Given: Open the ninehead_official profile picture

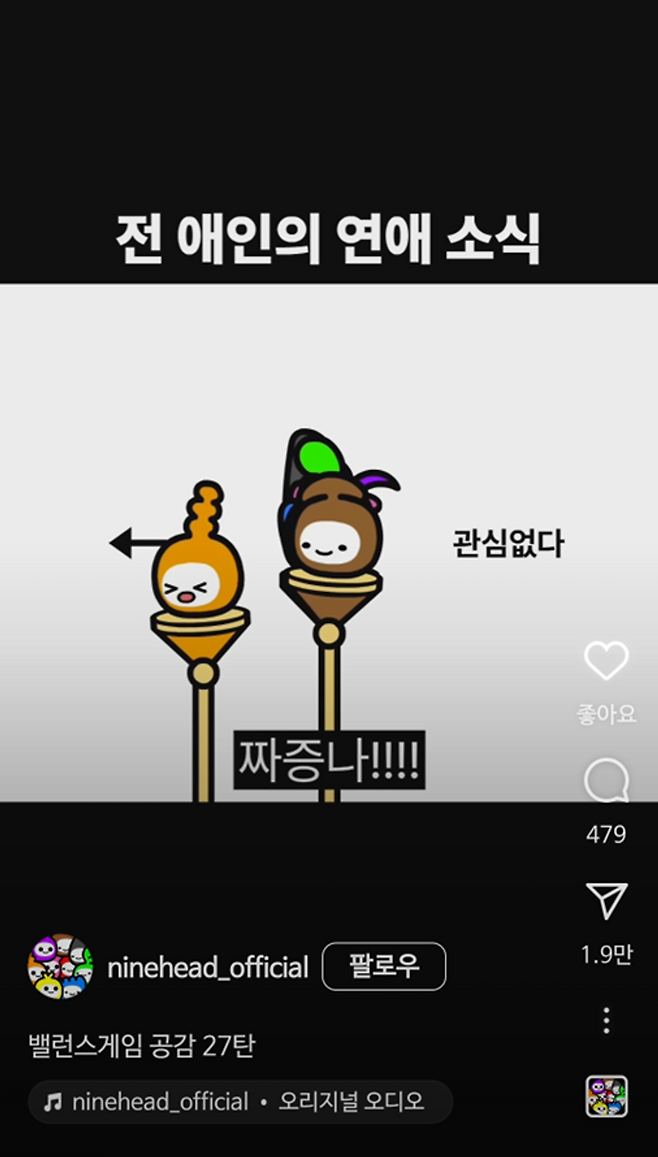Looking at the screenshot, I should [x=60, y=967].
